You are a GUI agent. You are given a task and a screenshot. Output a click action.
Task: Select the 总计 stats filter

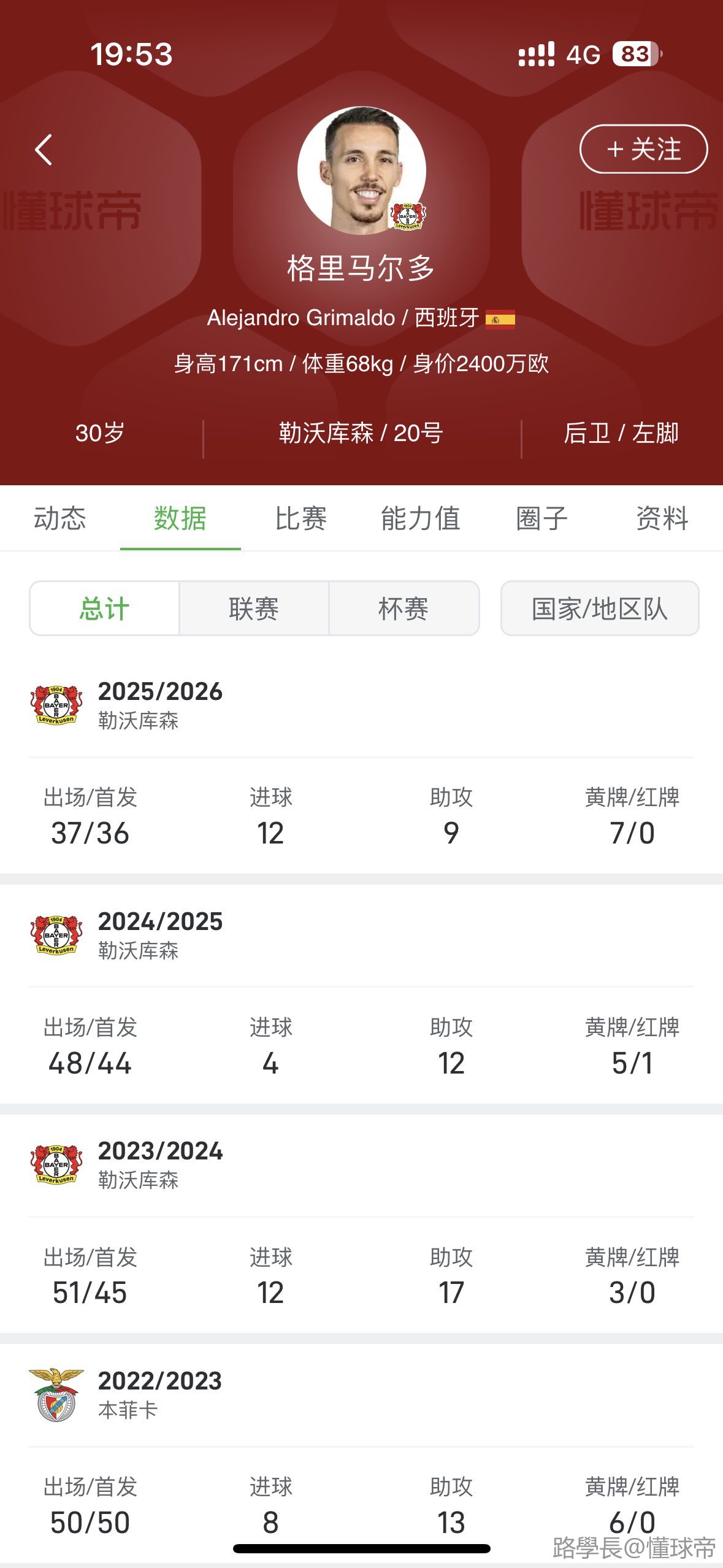pos(104,609)
